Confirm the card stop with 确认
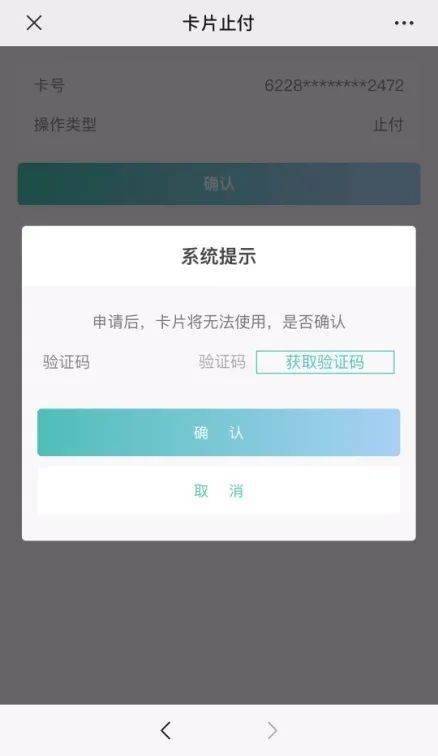The height and width of the screenshot is (756, 438). (219, 432)
